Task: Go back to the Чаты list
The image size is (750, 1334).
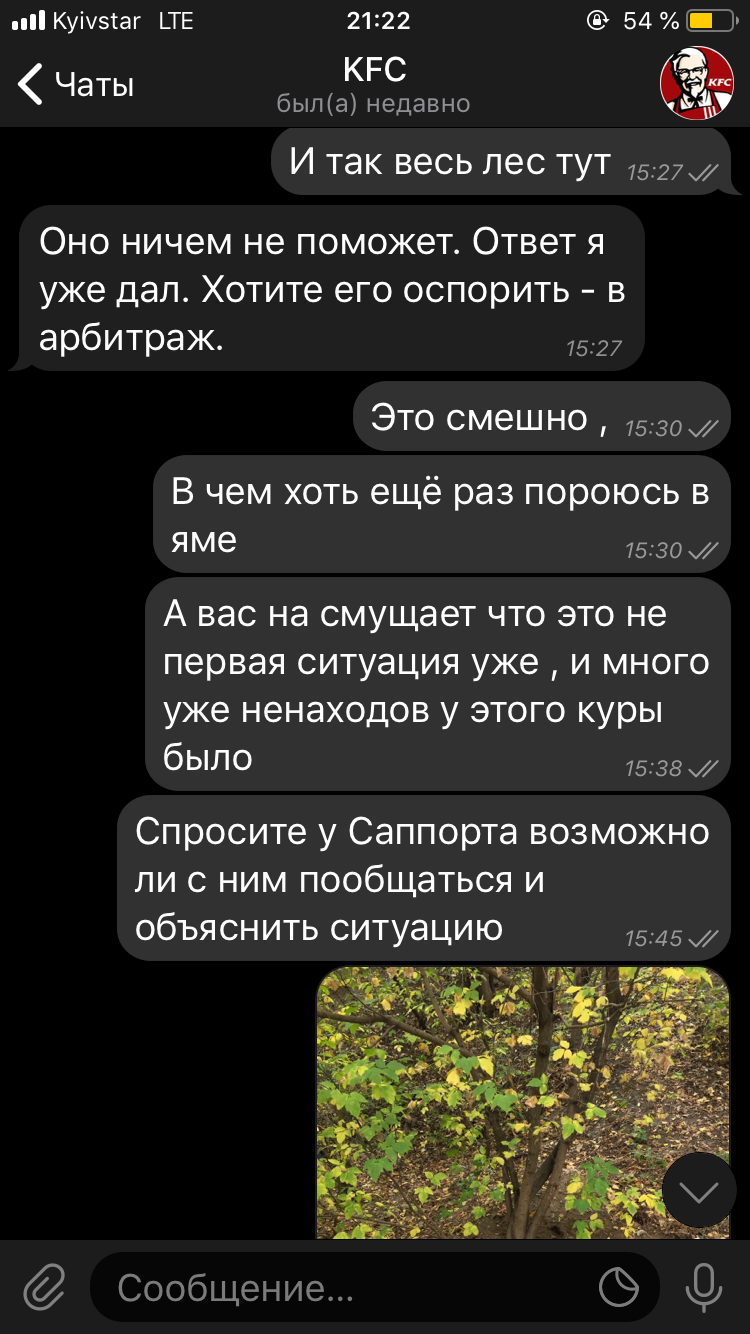Action: pos(76,85)
